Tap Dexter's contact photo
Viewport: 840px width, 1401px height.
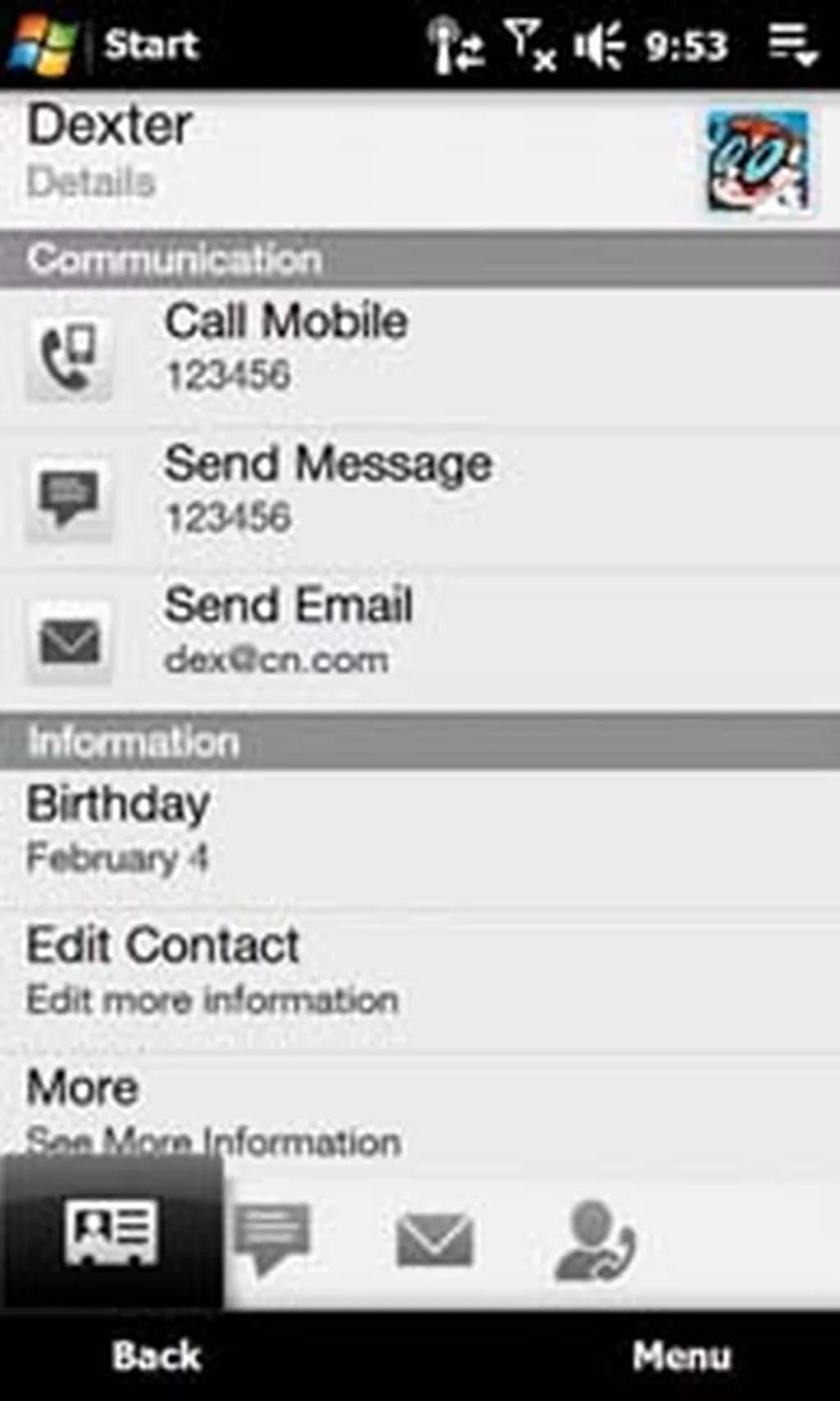click(758, 162)
